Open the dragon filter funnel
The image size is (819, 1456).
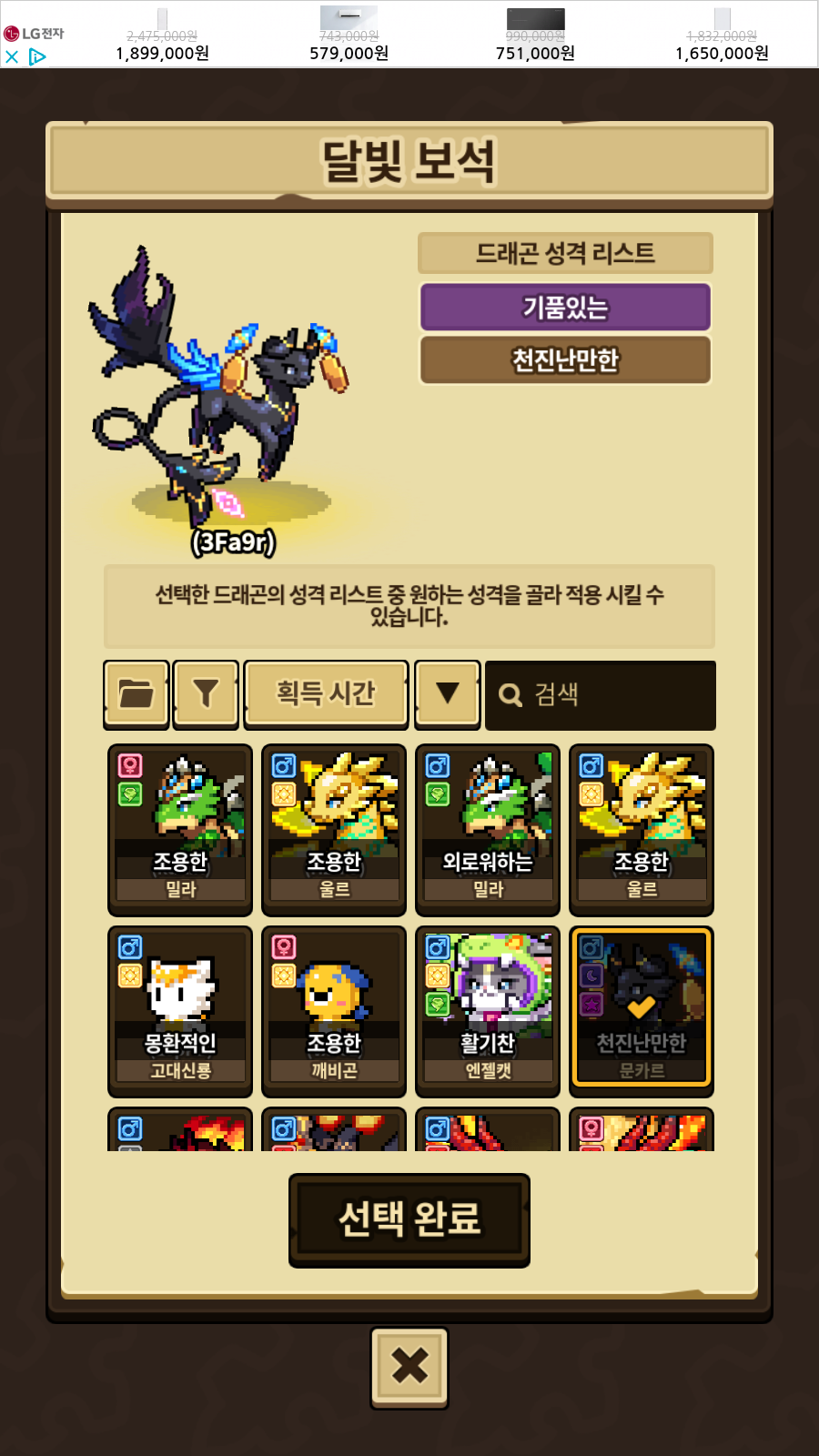click(x=206, y=694)
